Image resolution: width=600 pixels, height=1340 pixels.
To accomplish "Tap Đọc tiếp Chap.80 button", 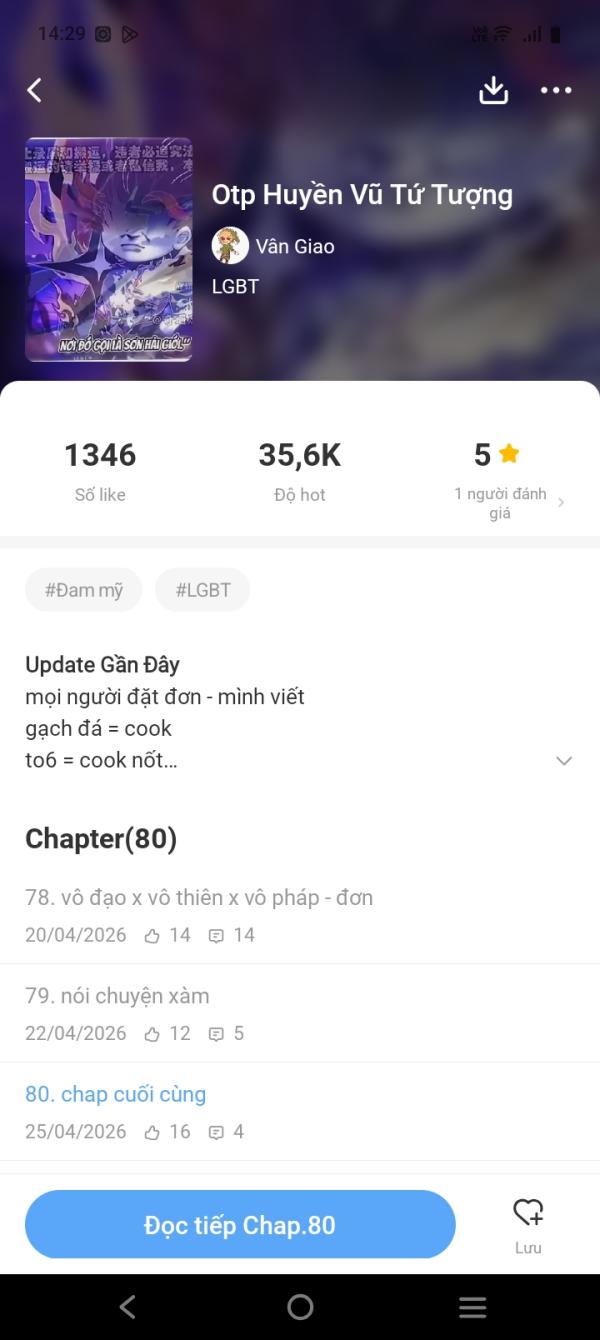I will point(240,1225).
